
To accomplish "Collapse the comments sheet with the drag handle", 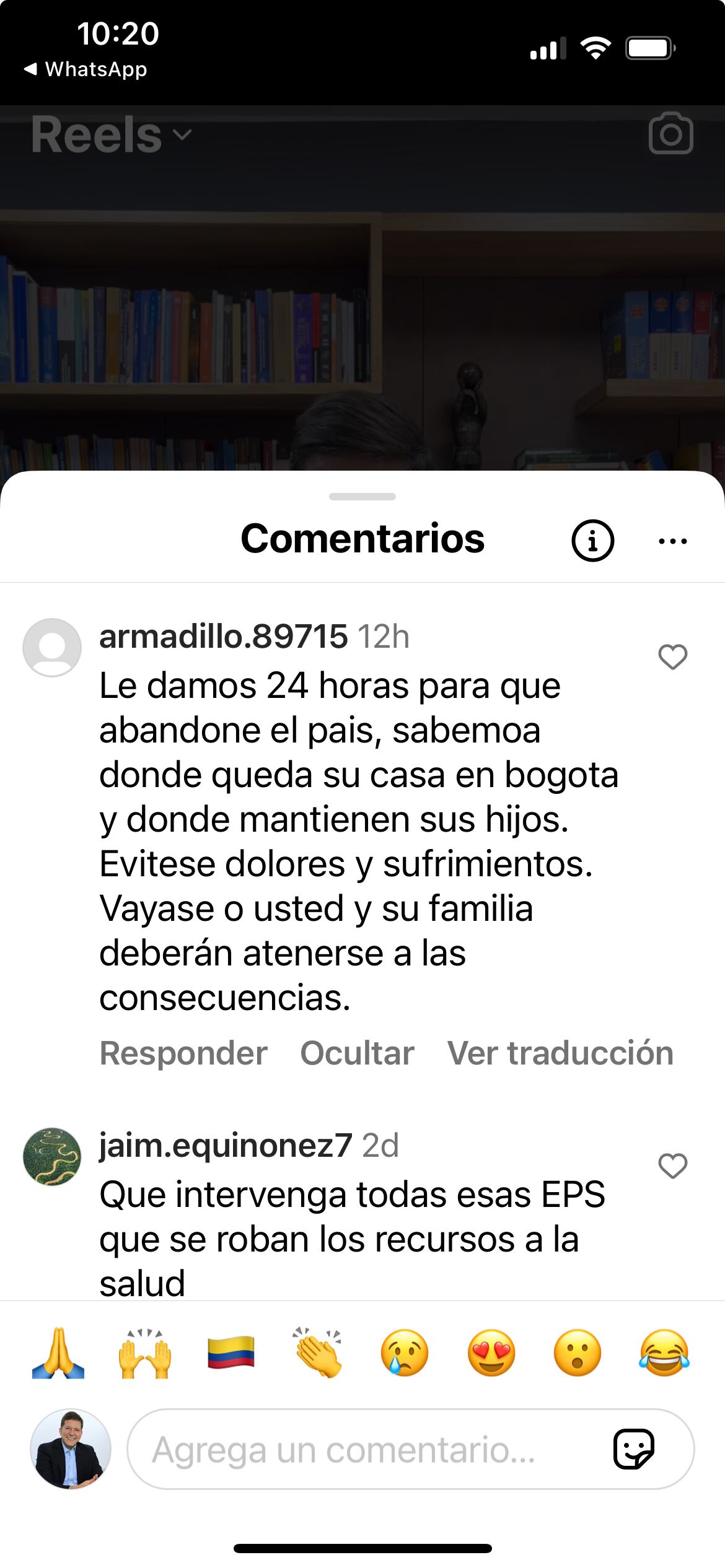I will click(x=362, y=496).
